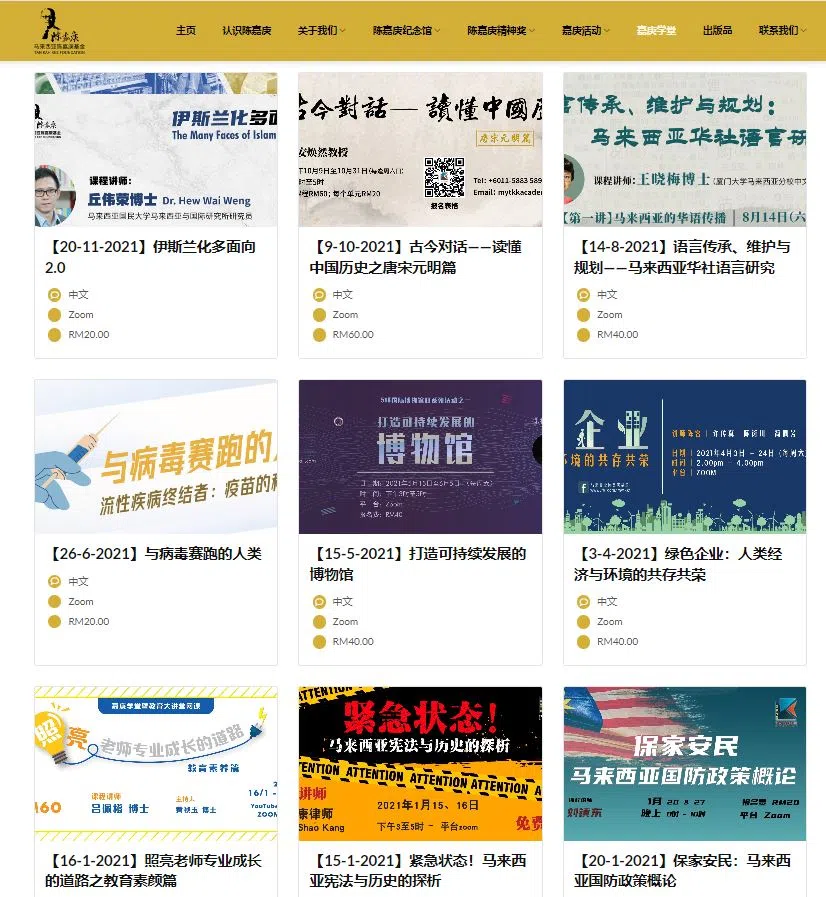This screenshot has width=826, height=897.
Task: Go to the 主页 nav item
Action: 186,30
